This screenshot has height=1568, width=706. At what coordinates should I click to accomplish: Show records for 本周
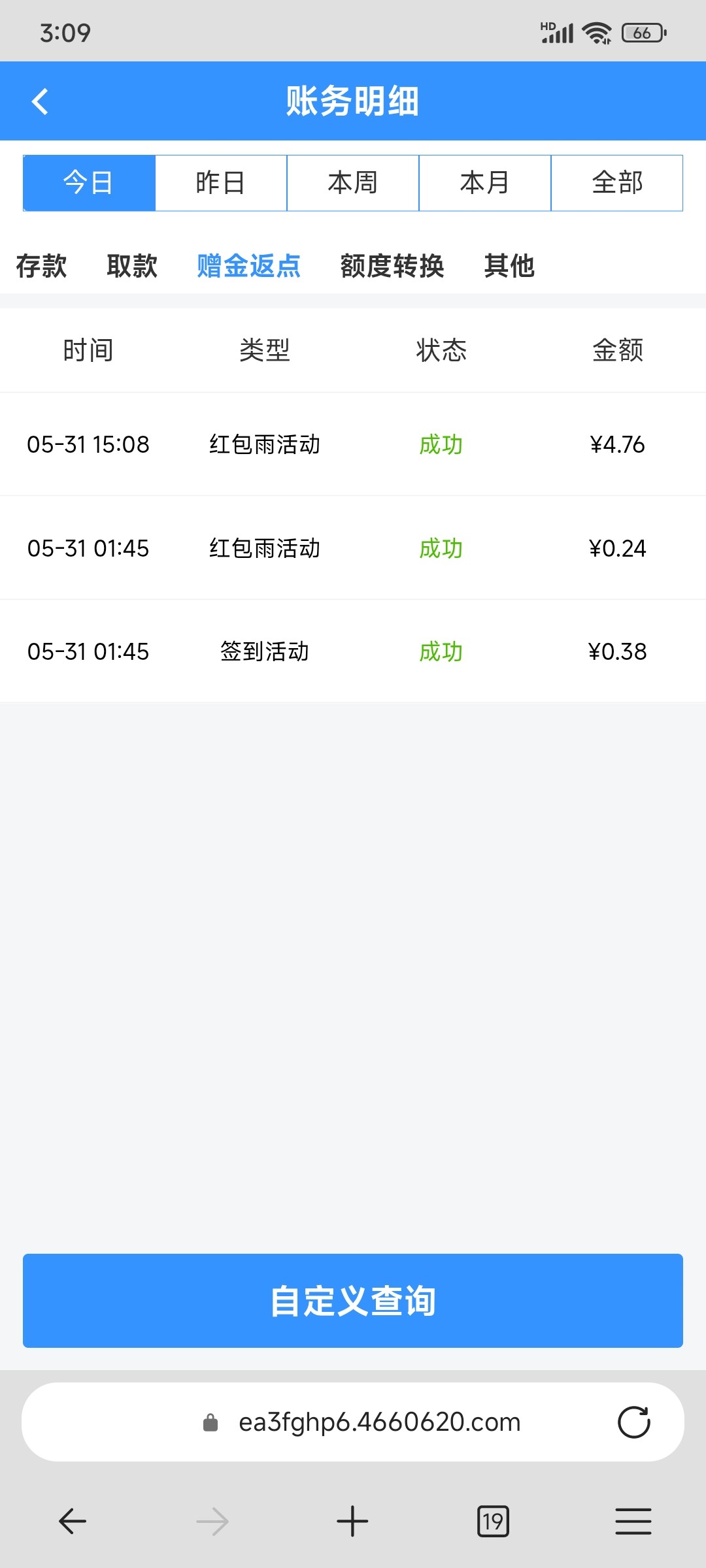[x=353, y=183]
